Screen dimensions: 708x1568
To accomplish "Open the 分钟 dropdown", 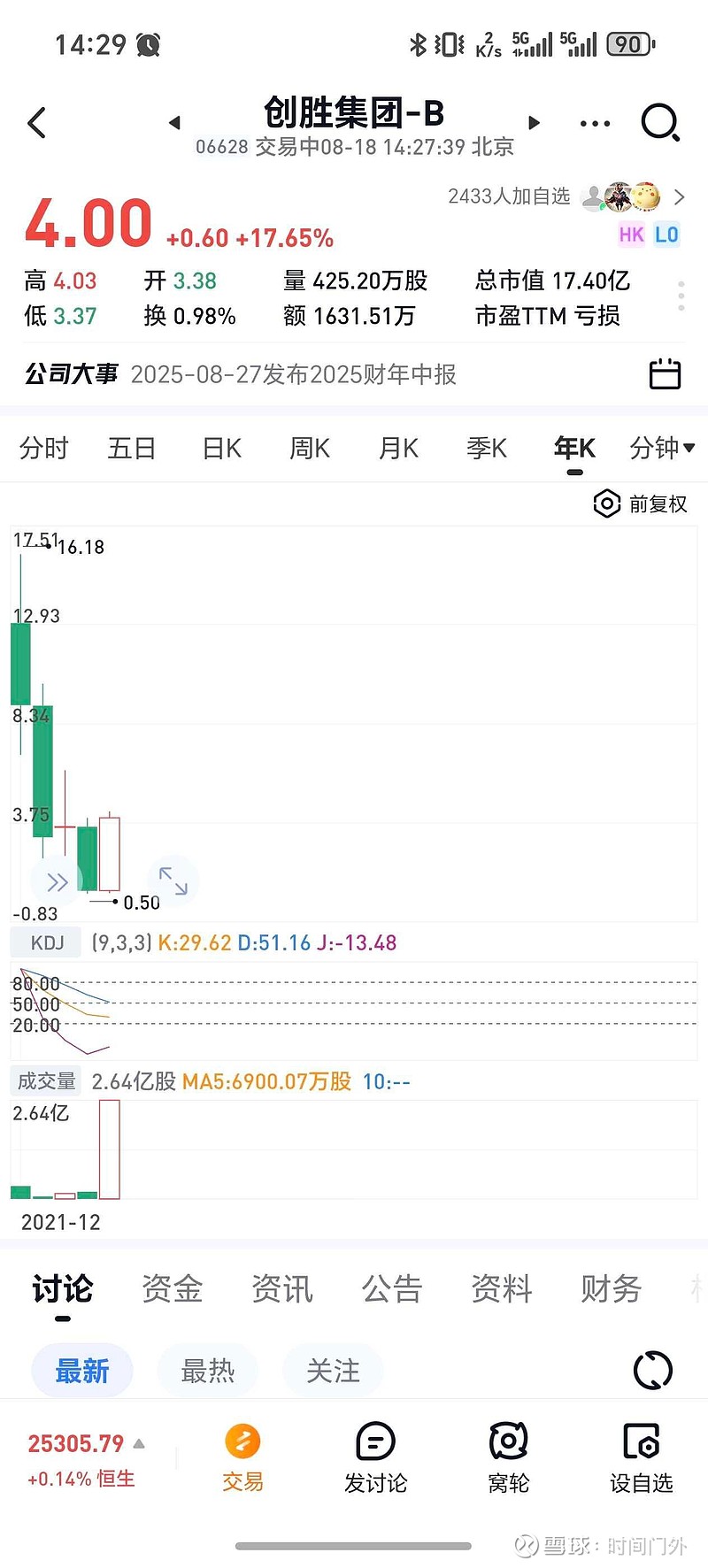I will (662, 449).
